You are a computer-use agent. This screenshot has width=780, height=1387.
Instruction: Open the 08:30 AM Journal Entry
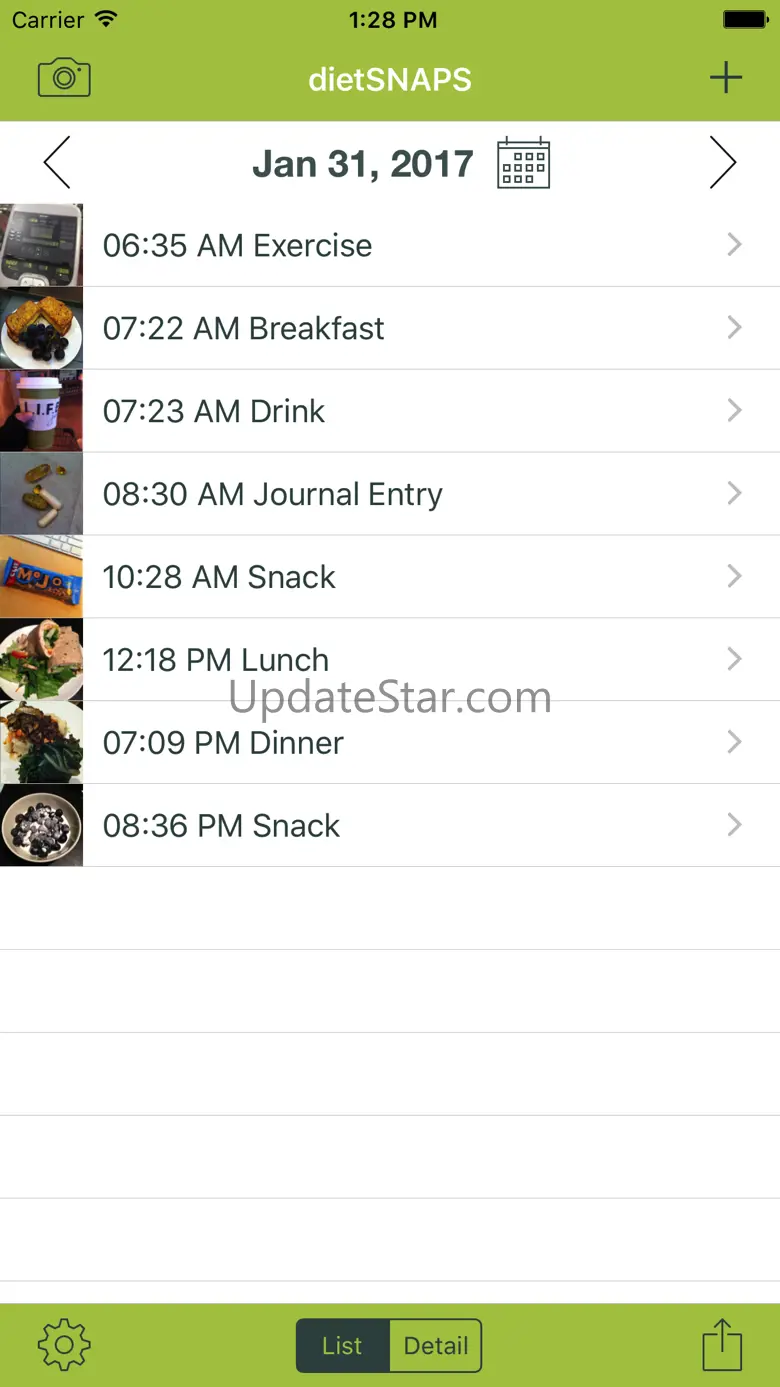tap(390, 494)
